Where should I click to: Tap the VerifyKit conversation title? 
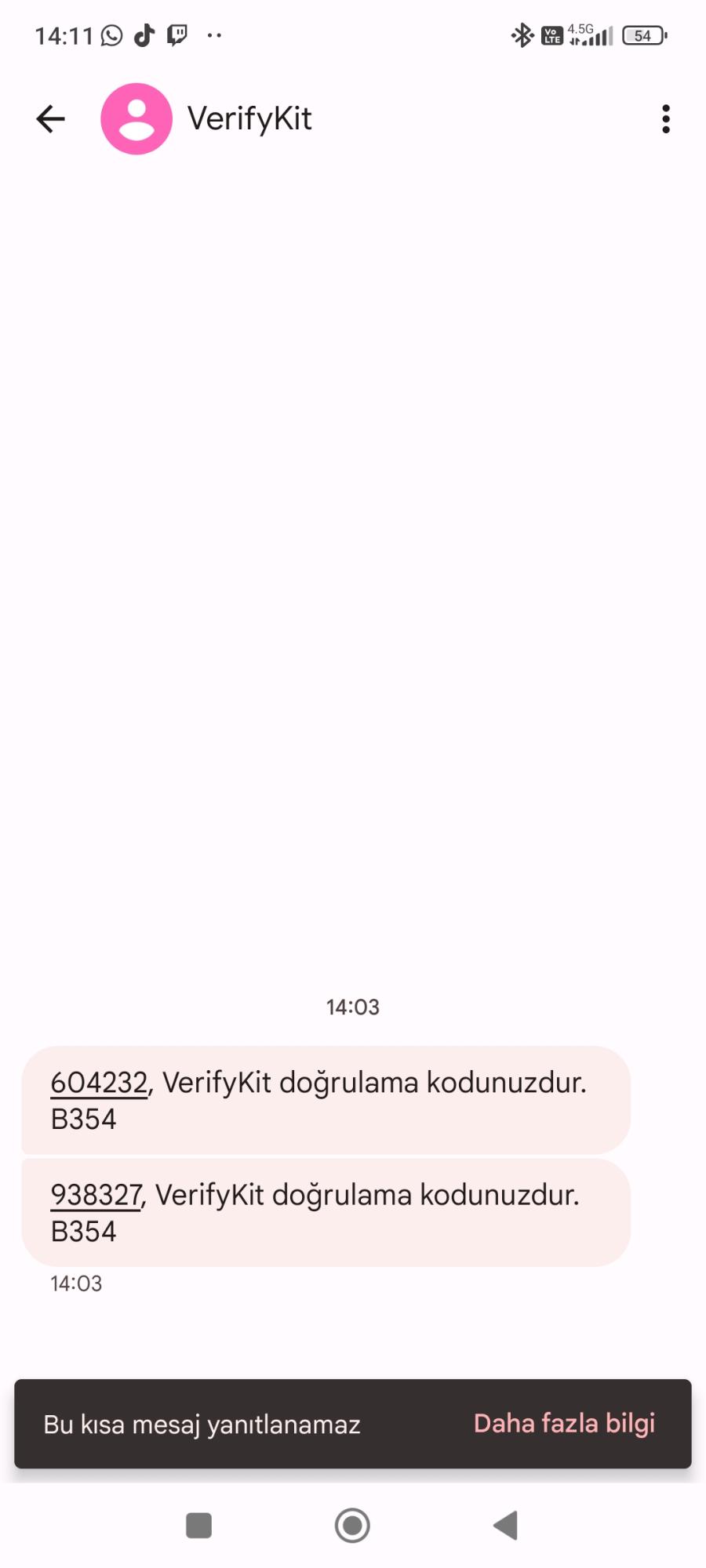[249, 118]
